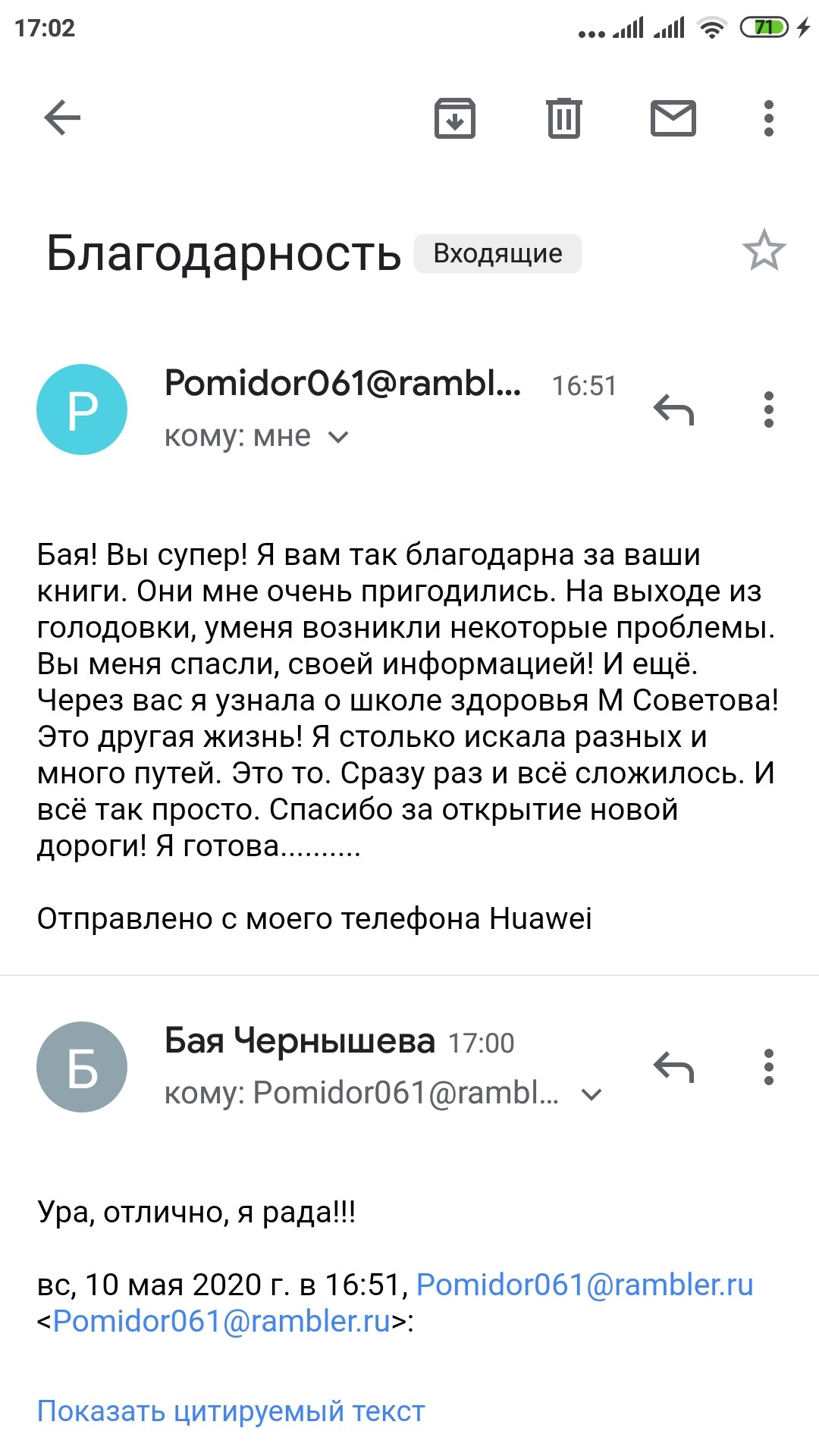Screen dimensions: 819x1456
Task: Show quoted text via Показать цитируемый текст
Action: [x=231, y=1411]
